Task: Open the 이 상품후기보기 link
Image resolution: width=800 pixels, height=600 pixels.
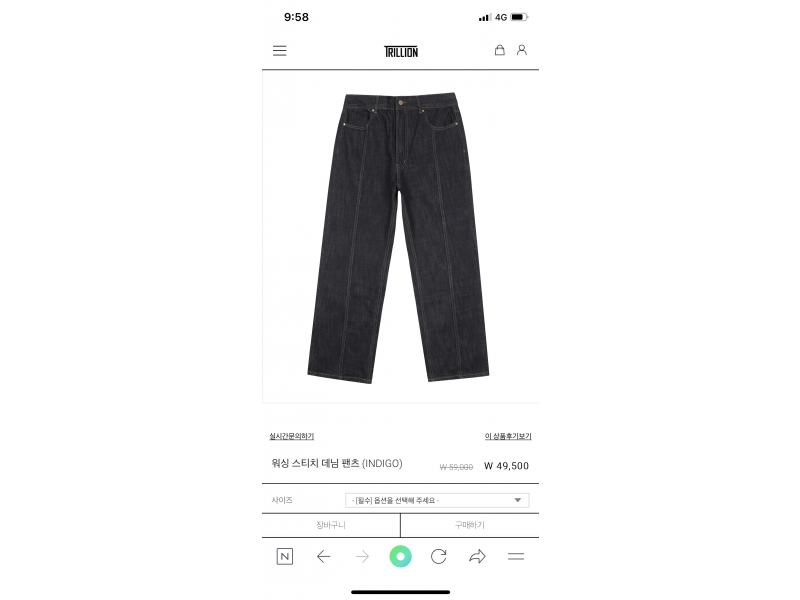Action: [x=508, y=436]
